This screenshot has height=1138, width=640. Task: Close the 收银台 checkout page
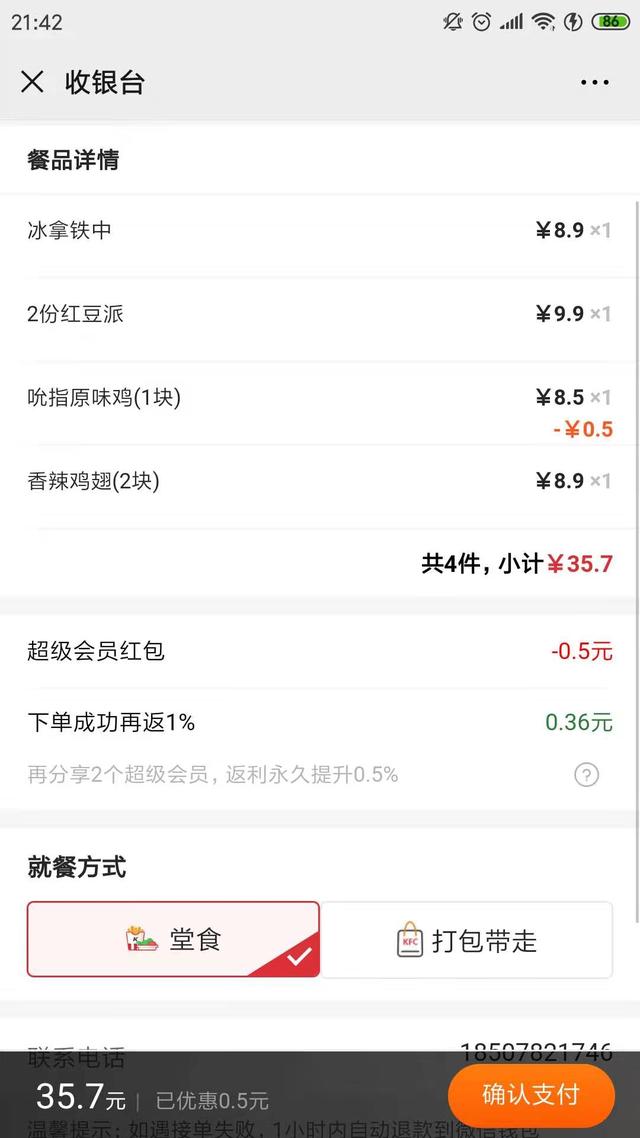click(32, 82)
